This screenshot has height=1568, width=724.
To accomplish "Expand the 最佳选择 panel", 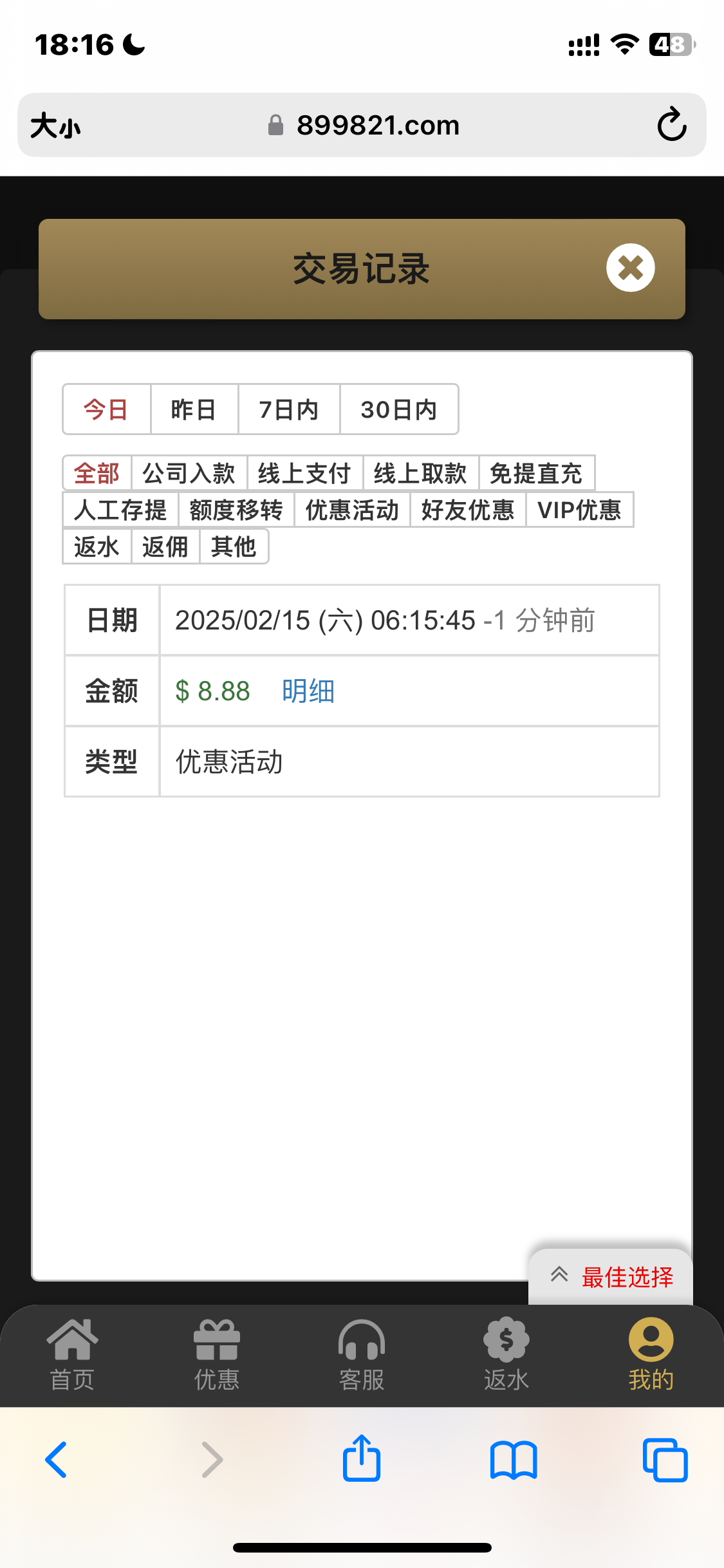I will (x=610, y=1277).
